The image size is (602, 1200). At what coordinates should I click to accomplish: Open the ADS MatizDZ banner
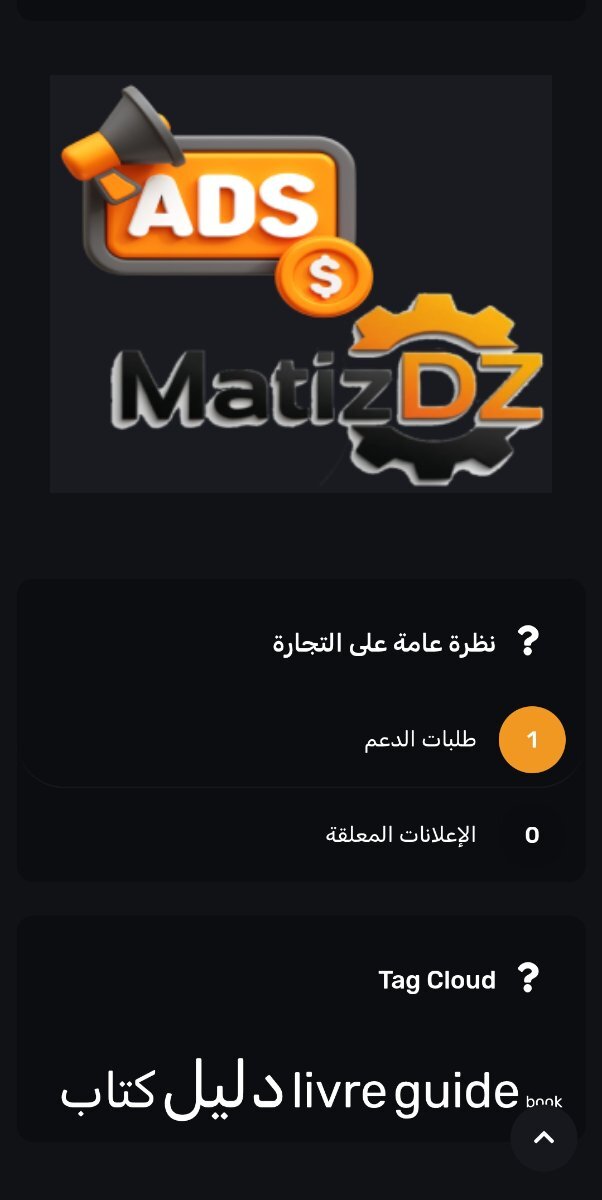click(300, 284)
